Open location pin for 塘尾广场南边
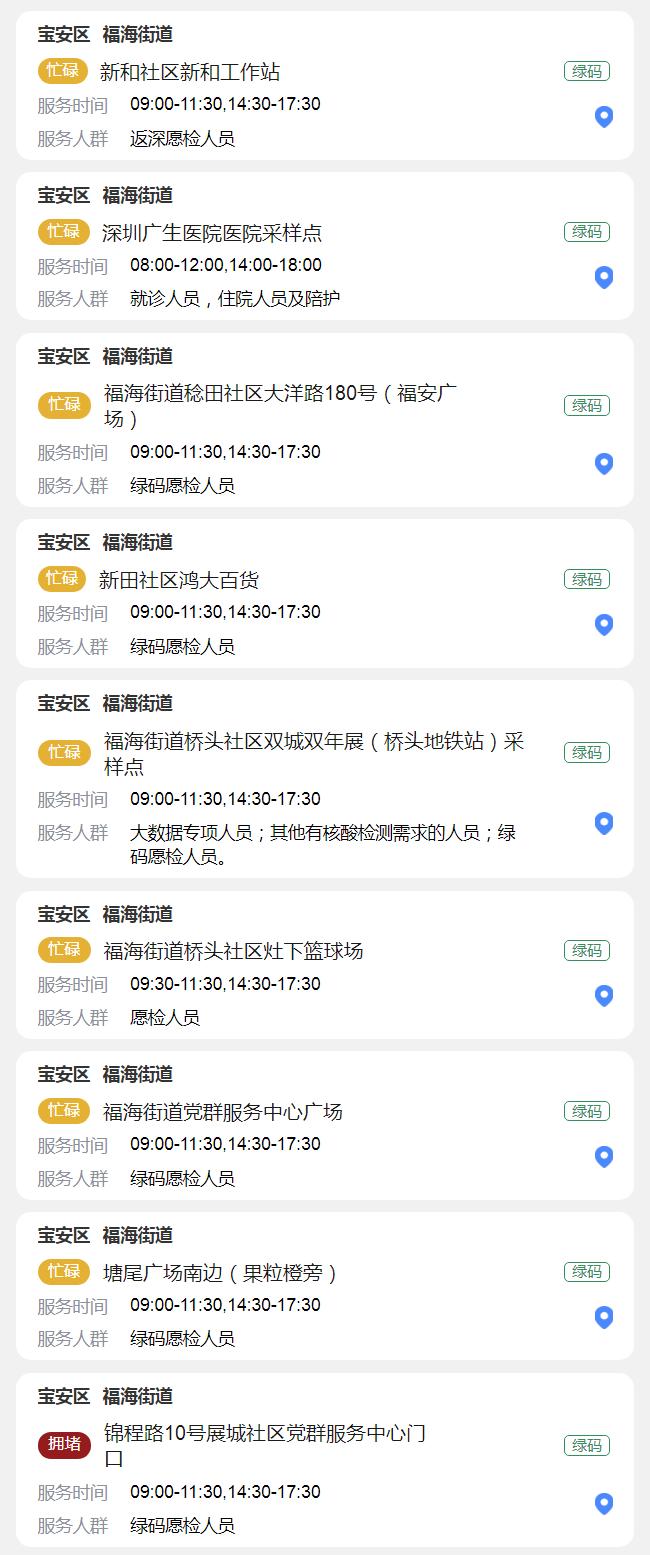The image size is (650, 1555). point(603,1317)
